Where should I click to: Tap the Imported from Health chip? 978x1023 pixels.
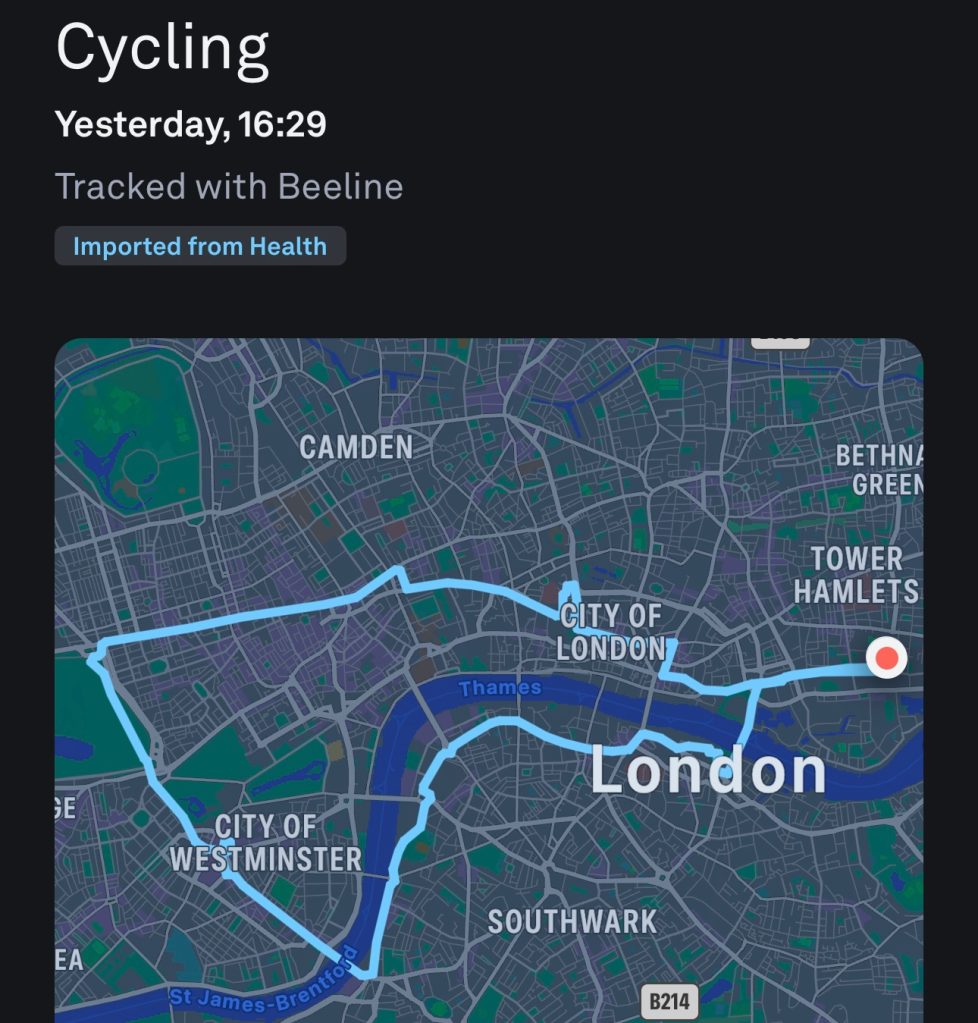click(x=200, y=246)
